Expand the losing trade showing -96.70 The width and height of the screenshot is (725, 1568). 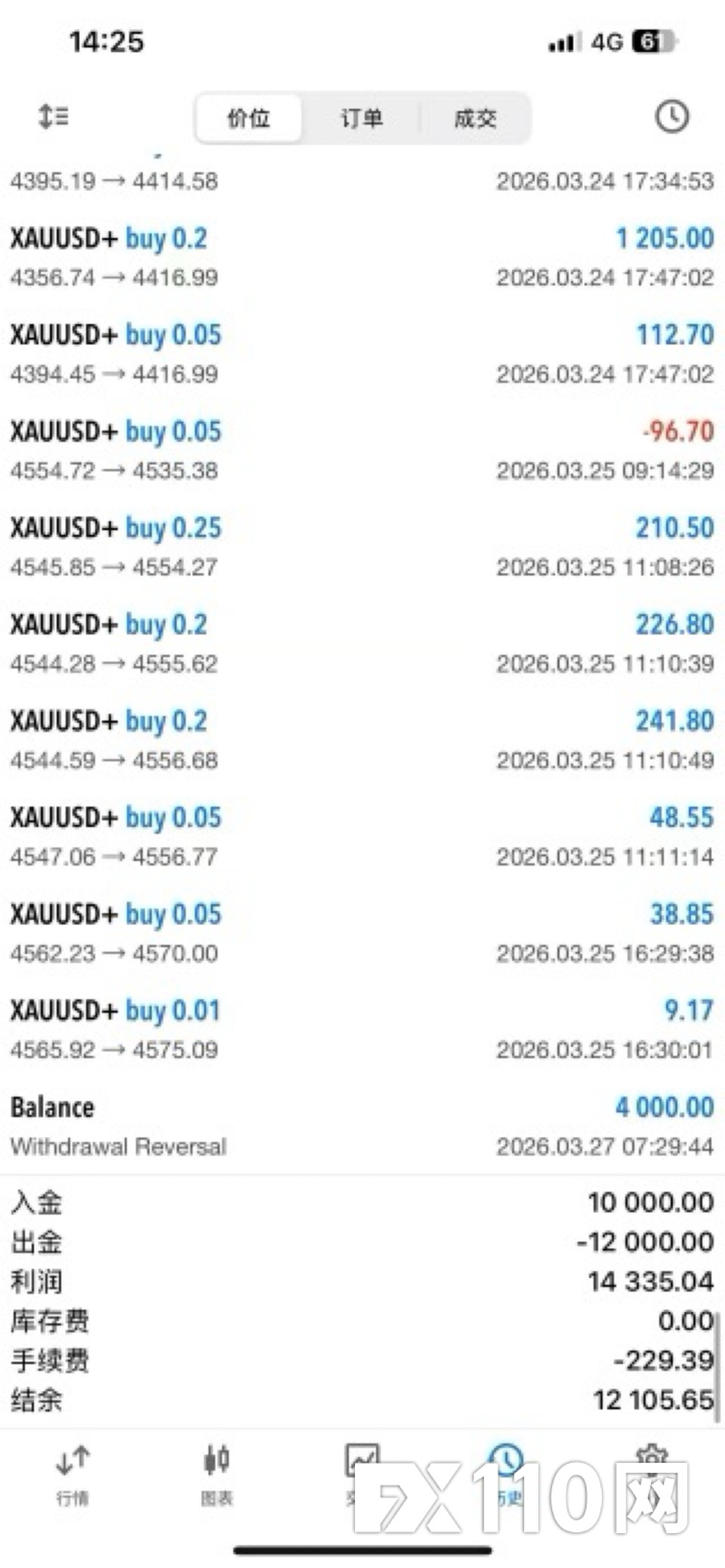pyautogui.click(x=361, y=450)
